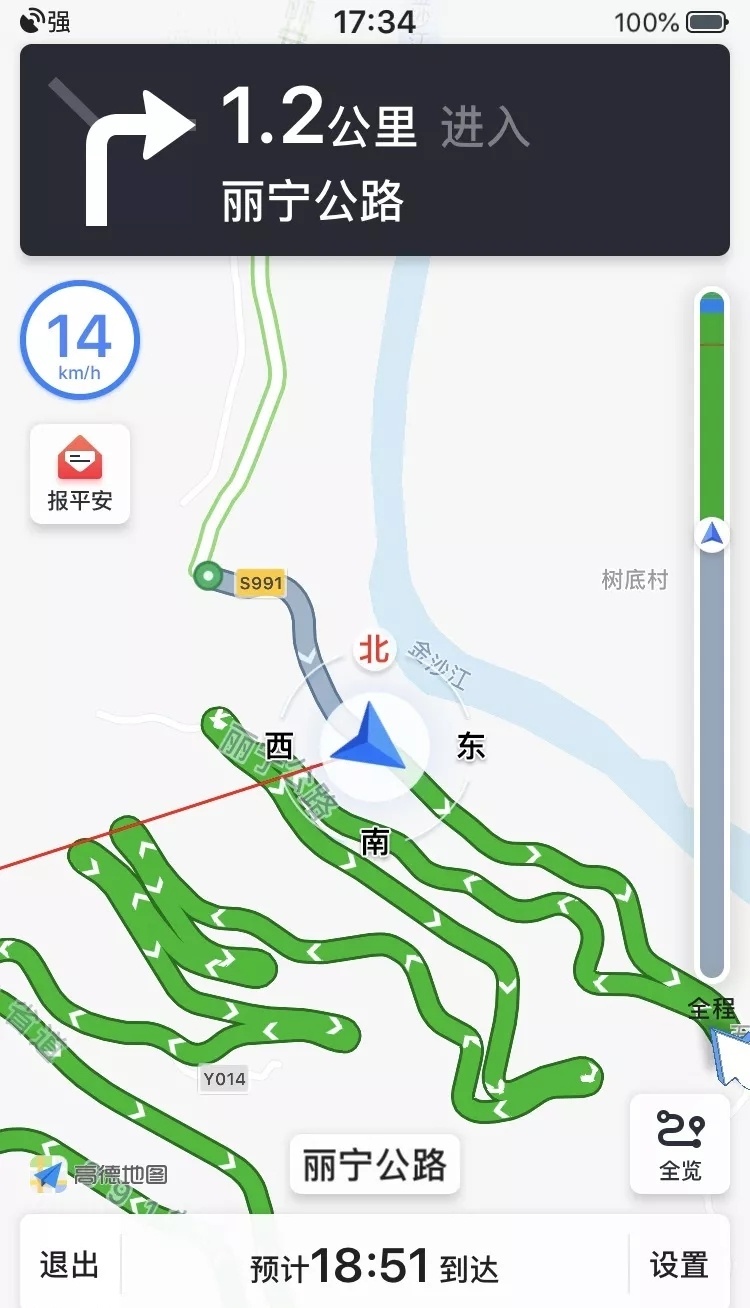Tap the turn instruction panel for 丽宁公路

375,150
